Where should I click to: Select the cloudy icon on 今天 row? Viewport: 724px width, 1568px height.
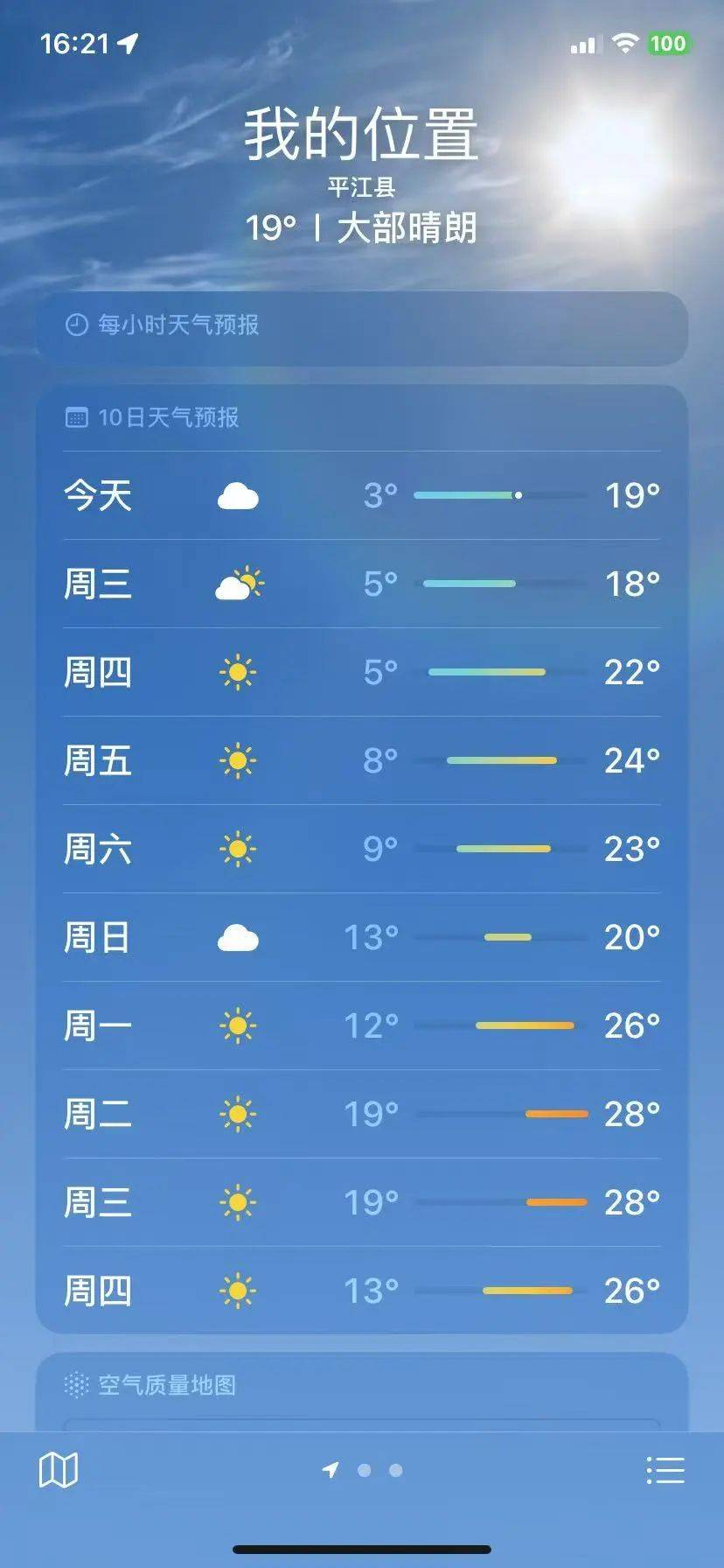pyautogui.click(x=238, y=496)
